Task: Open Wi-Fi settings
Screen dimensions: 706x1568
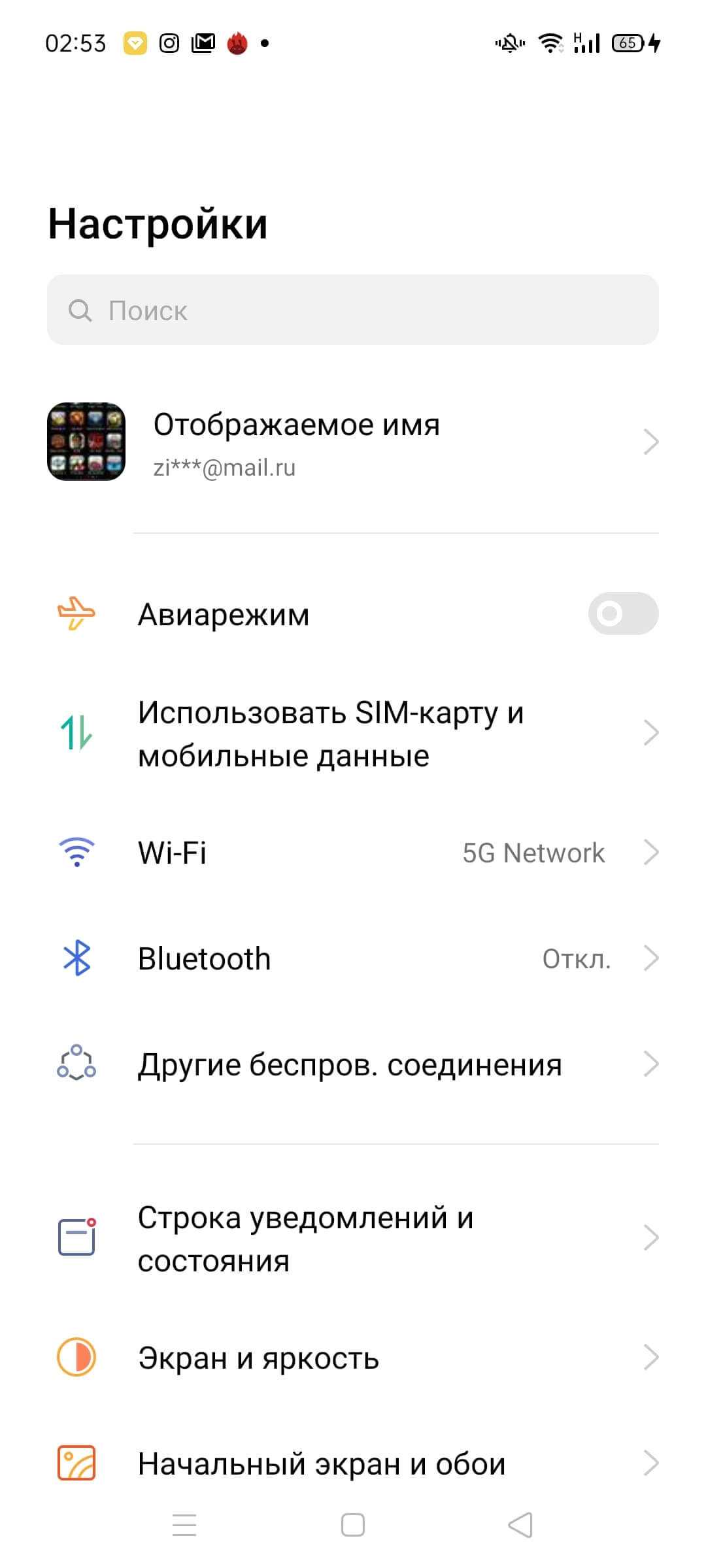Action: pyautogui.click(x=353, y=853)
